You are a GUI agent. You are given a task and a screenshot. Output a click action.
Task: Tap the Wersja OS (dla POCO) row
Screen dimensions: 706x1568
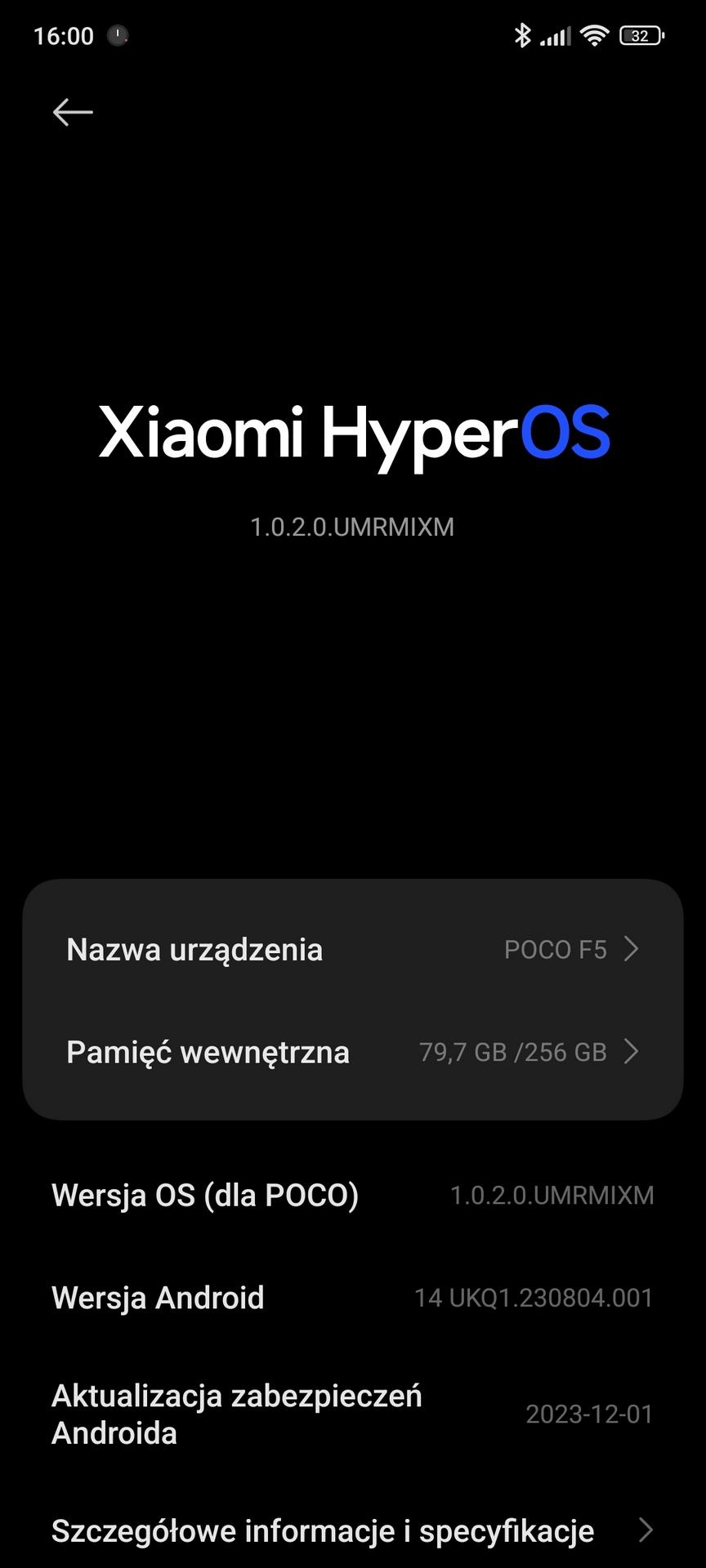[353, 1196]
